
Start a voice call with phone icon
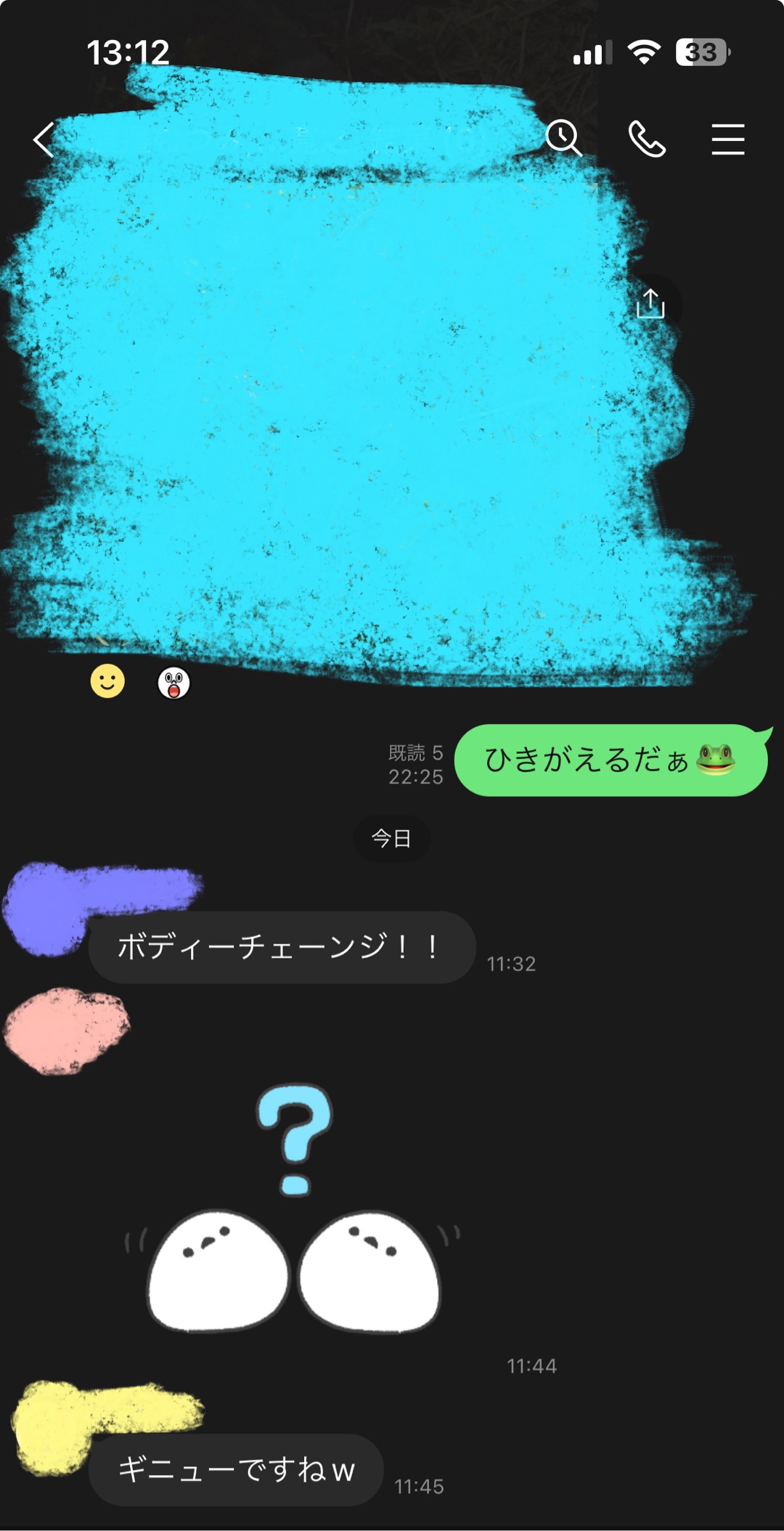(x=646, y=139)
